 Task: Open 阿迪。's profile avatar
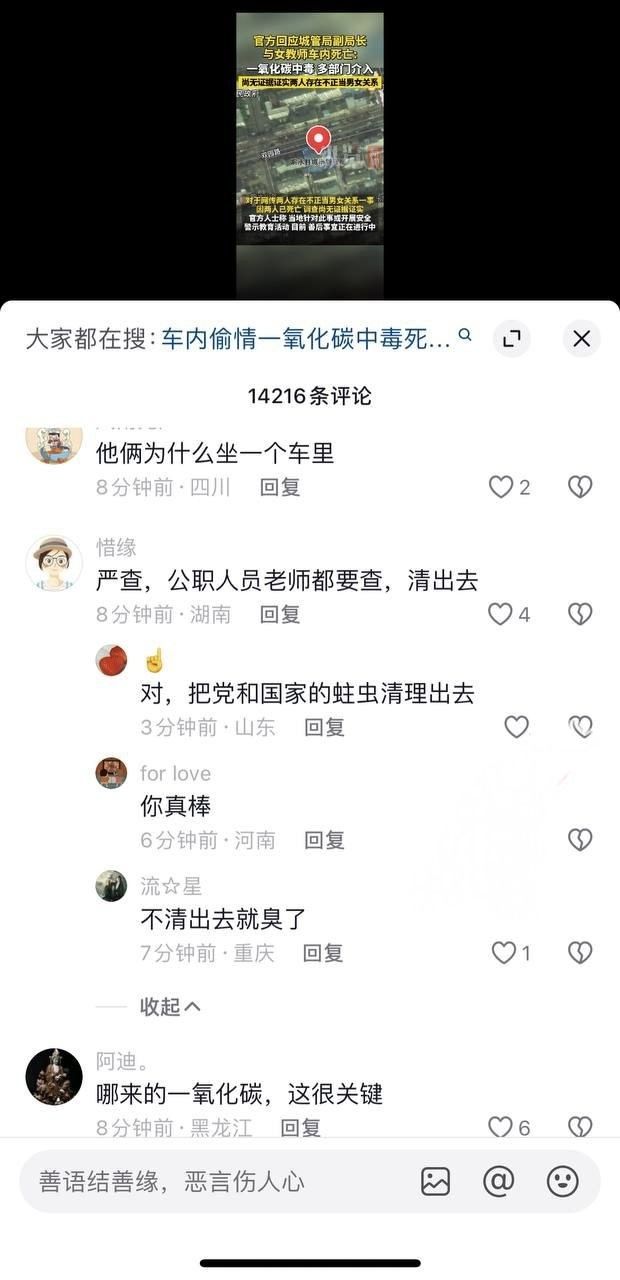coord(54,1076)
